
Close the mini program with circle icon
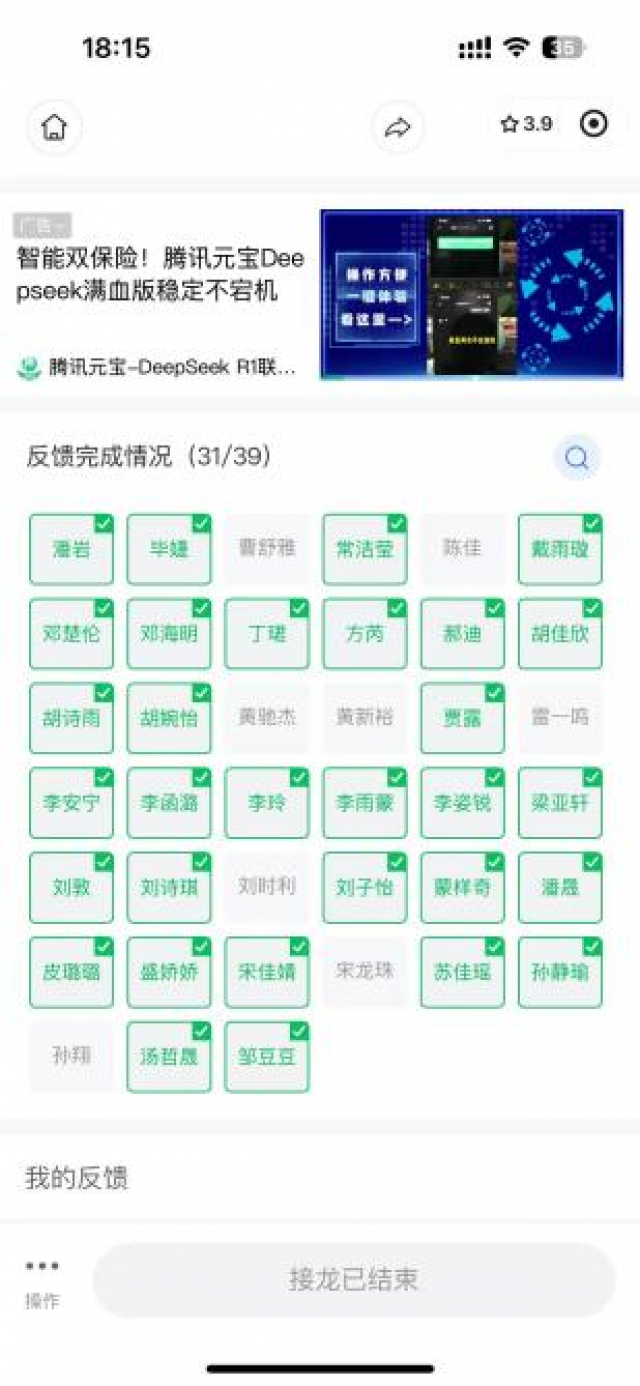point(594,124)
